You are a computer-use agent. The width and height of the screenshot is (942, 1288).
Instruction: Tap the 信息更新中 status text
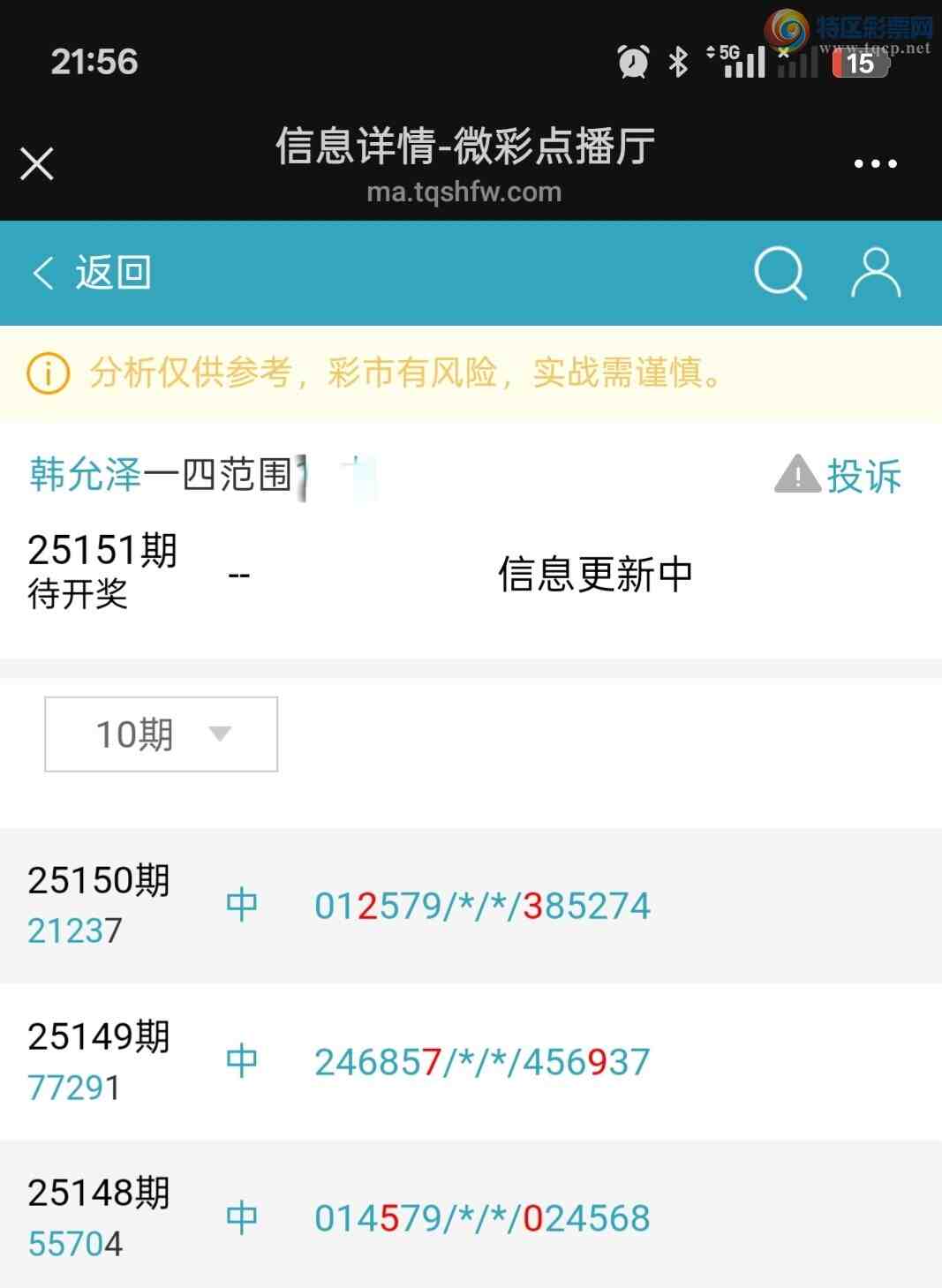click(595, 572)
